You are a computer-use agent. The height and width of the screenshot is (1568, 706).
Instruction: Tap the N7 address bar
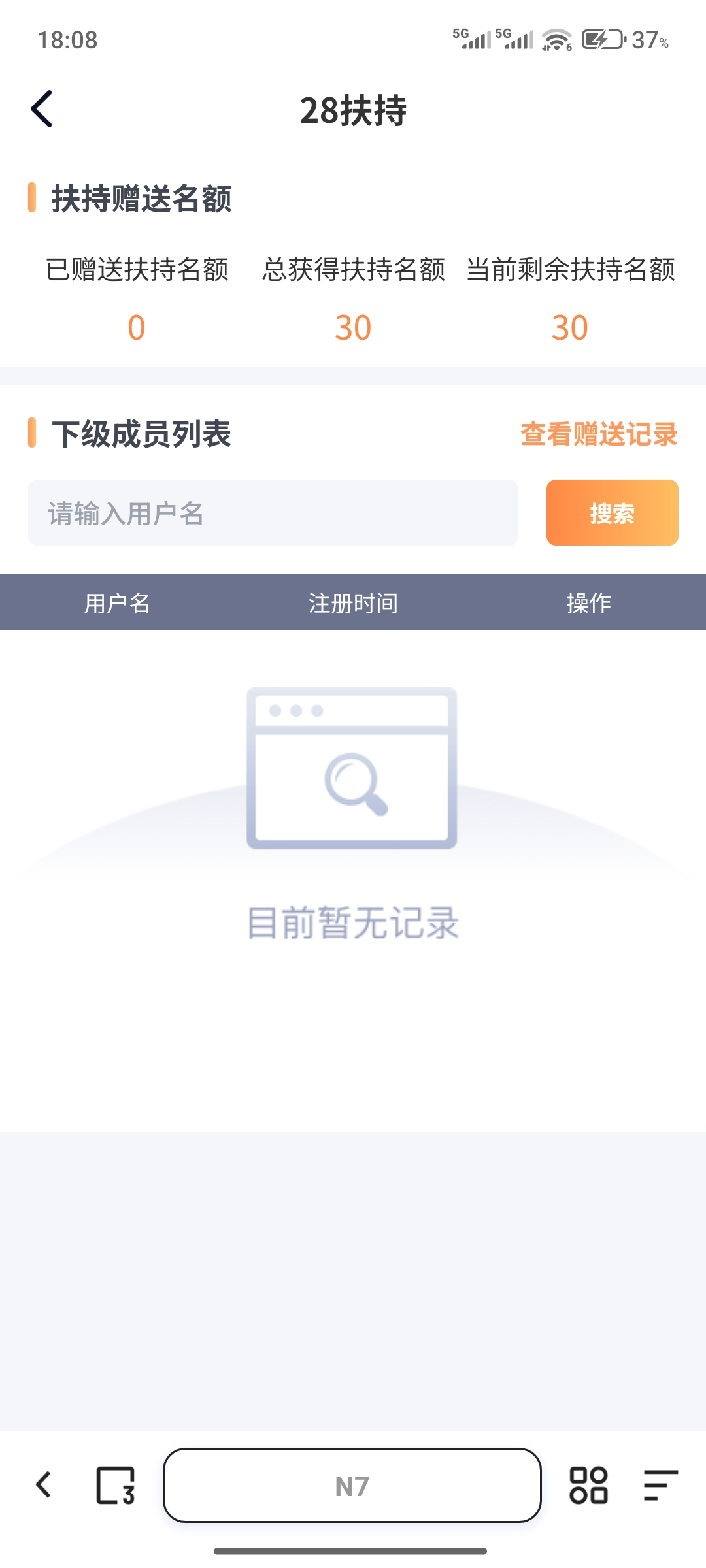click(352, 1485)
